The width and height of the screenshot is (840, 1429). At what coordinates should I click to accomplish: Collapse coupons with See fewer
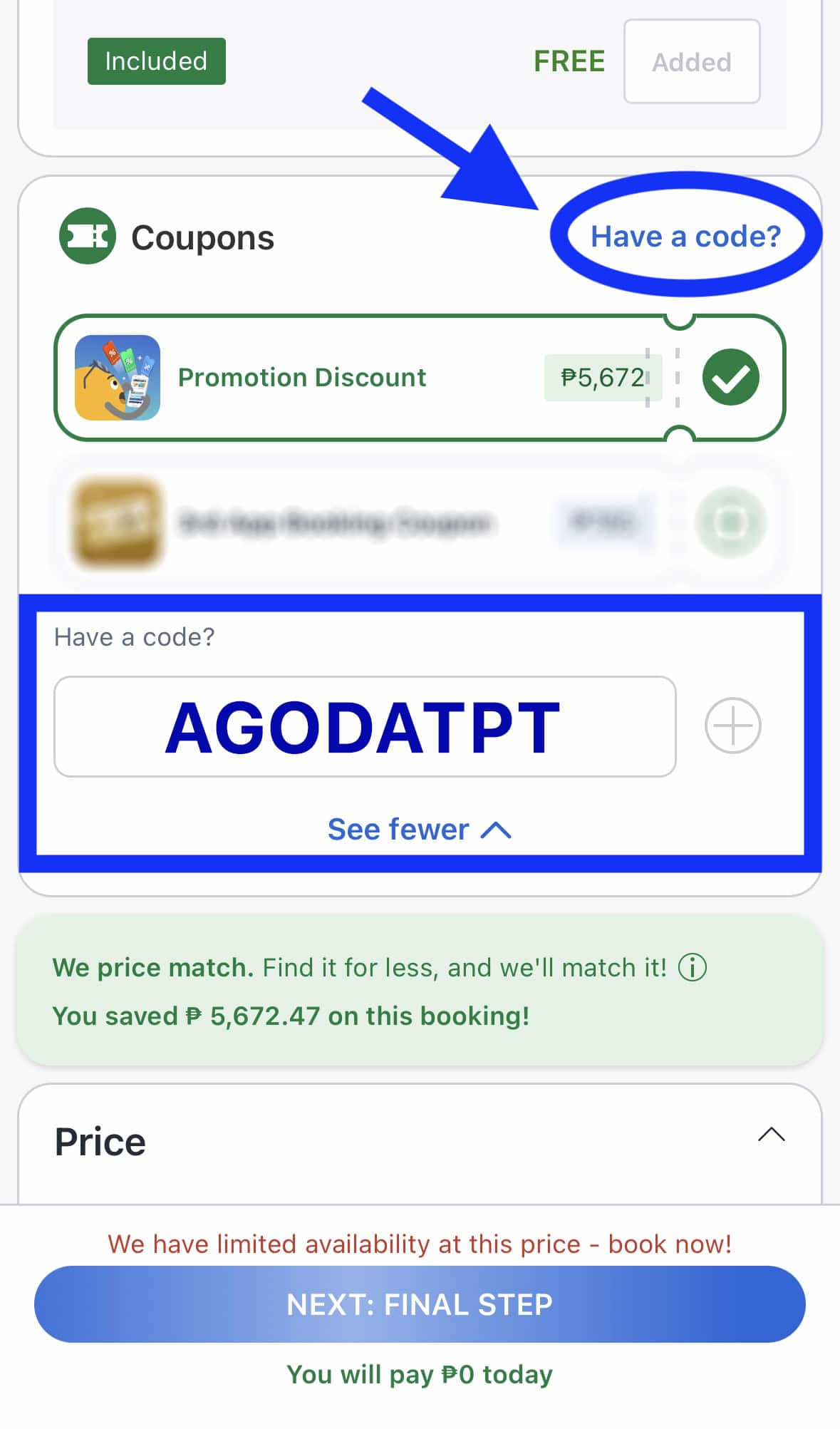(x=419, y=830)
